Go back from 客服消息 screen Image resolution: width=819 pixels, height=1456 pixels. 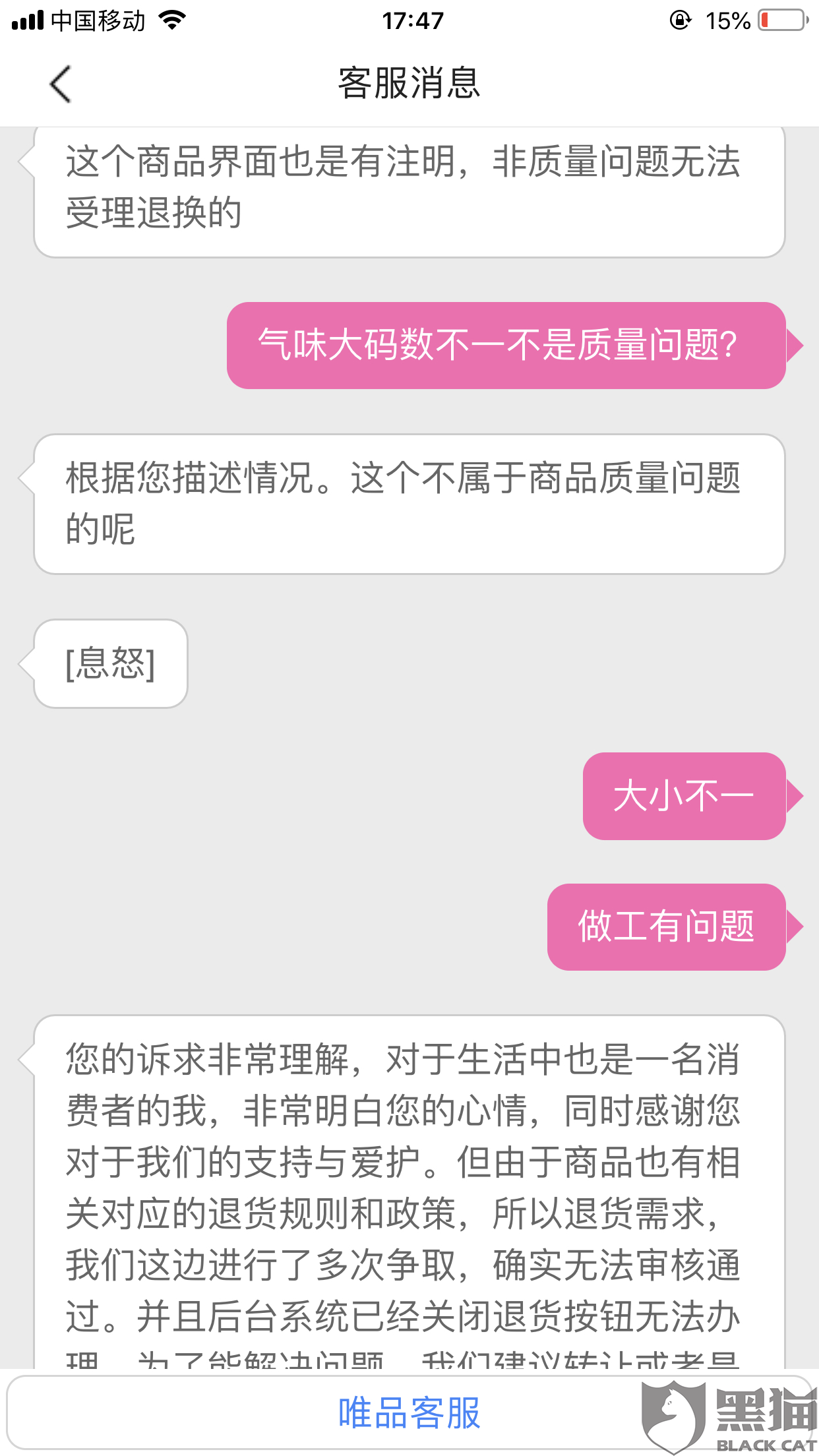coord(60,84)
